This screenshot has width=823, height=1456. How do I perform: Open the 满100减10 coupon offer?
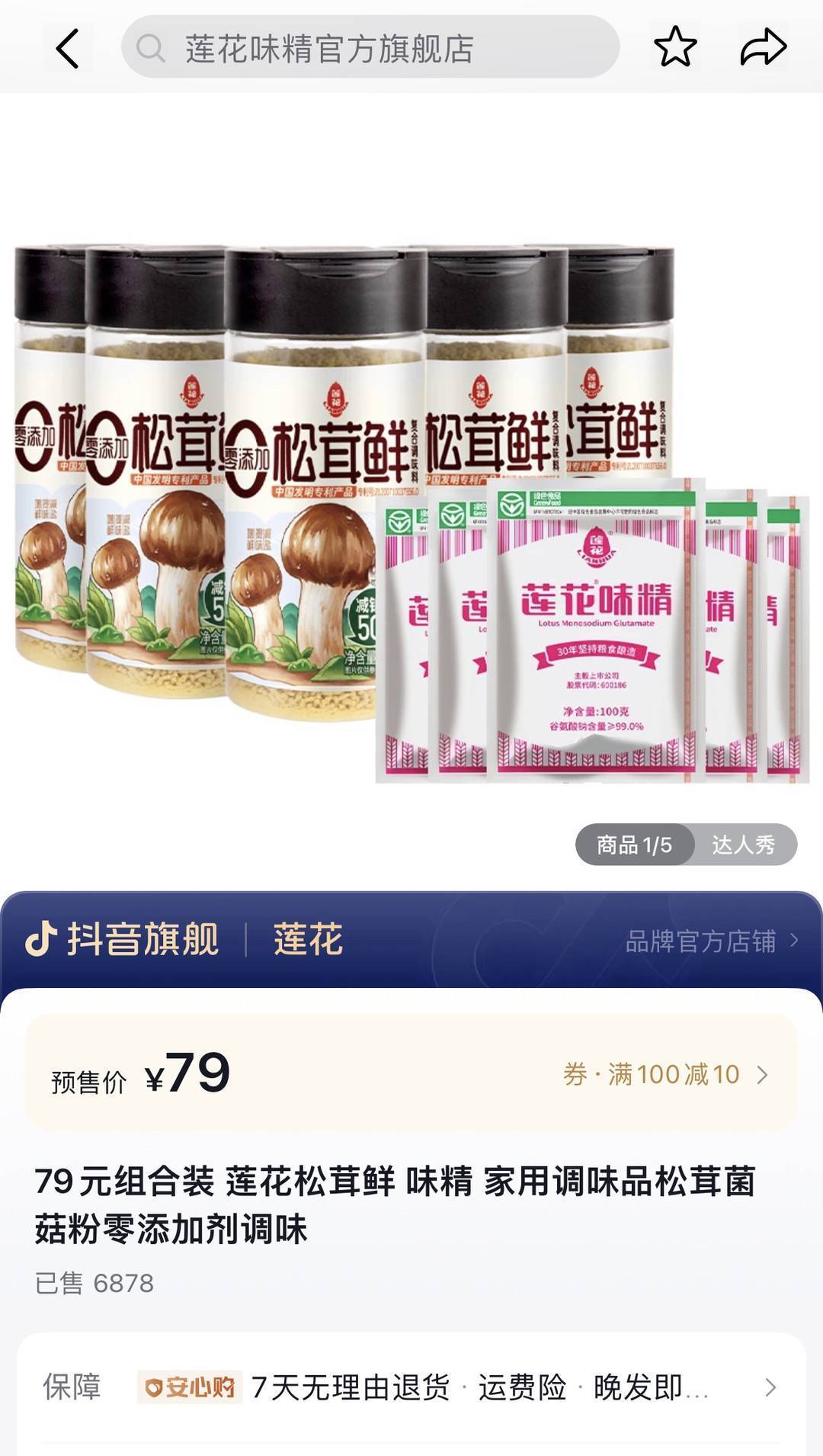click(x=664, y=1075)
